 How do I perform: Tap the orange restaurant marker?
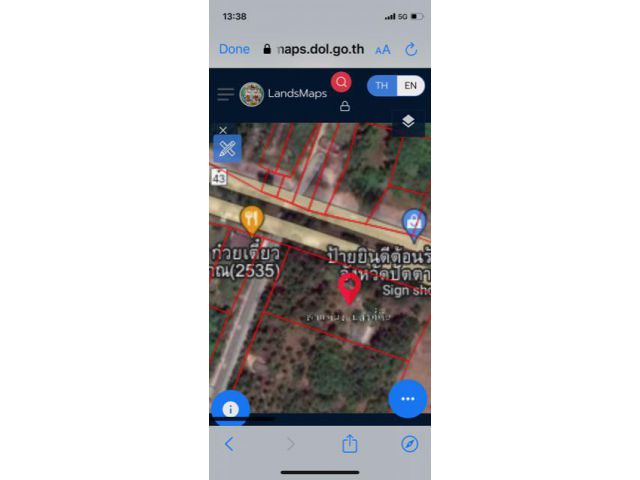(x=252, y=218)
